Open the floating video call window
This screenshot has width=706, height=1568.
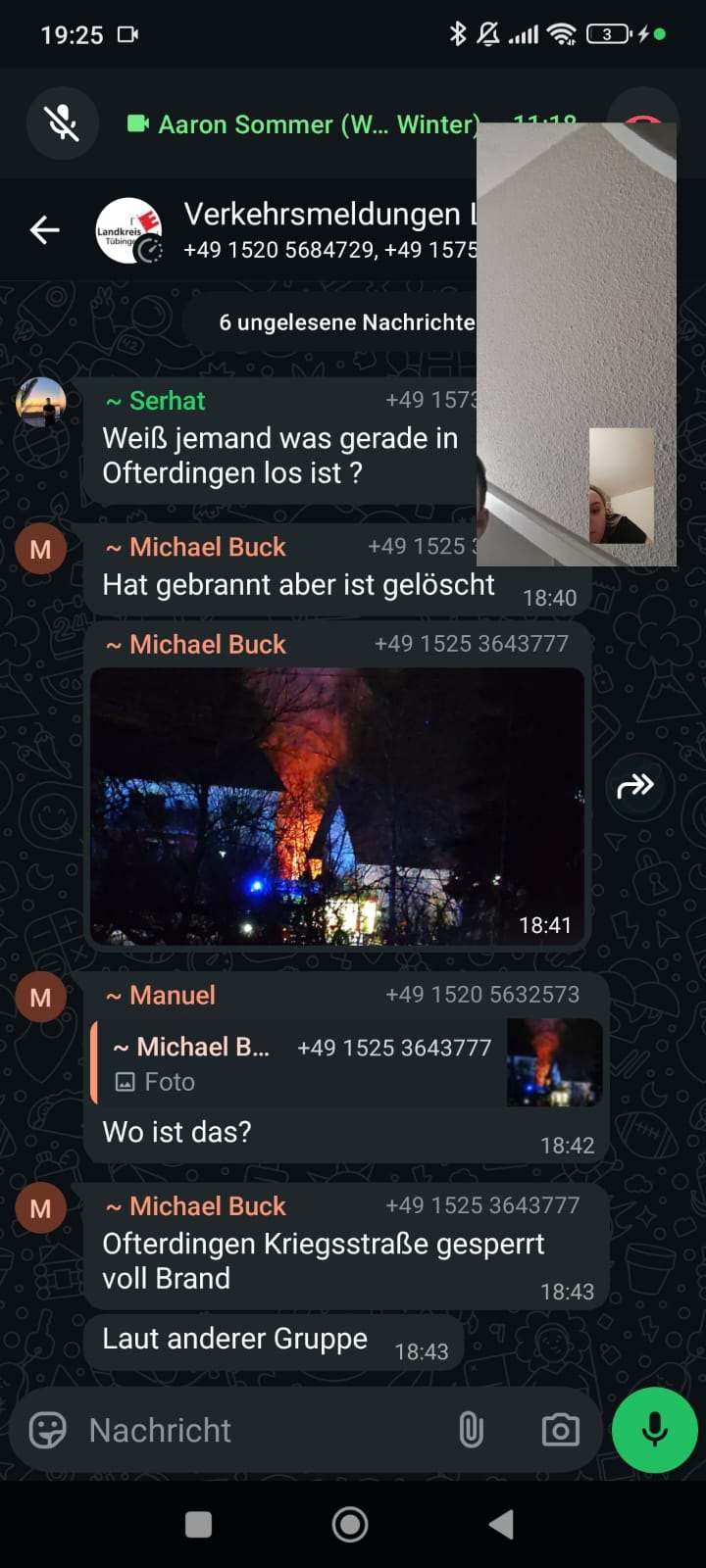pyautogui.click(x=576, y=343)
